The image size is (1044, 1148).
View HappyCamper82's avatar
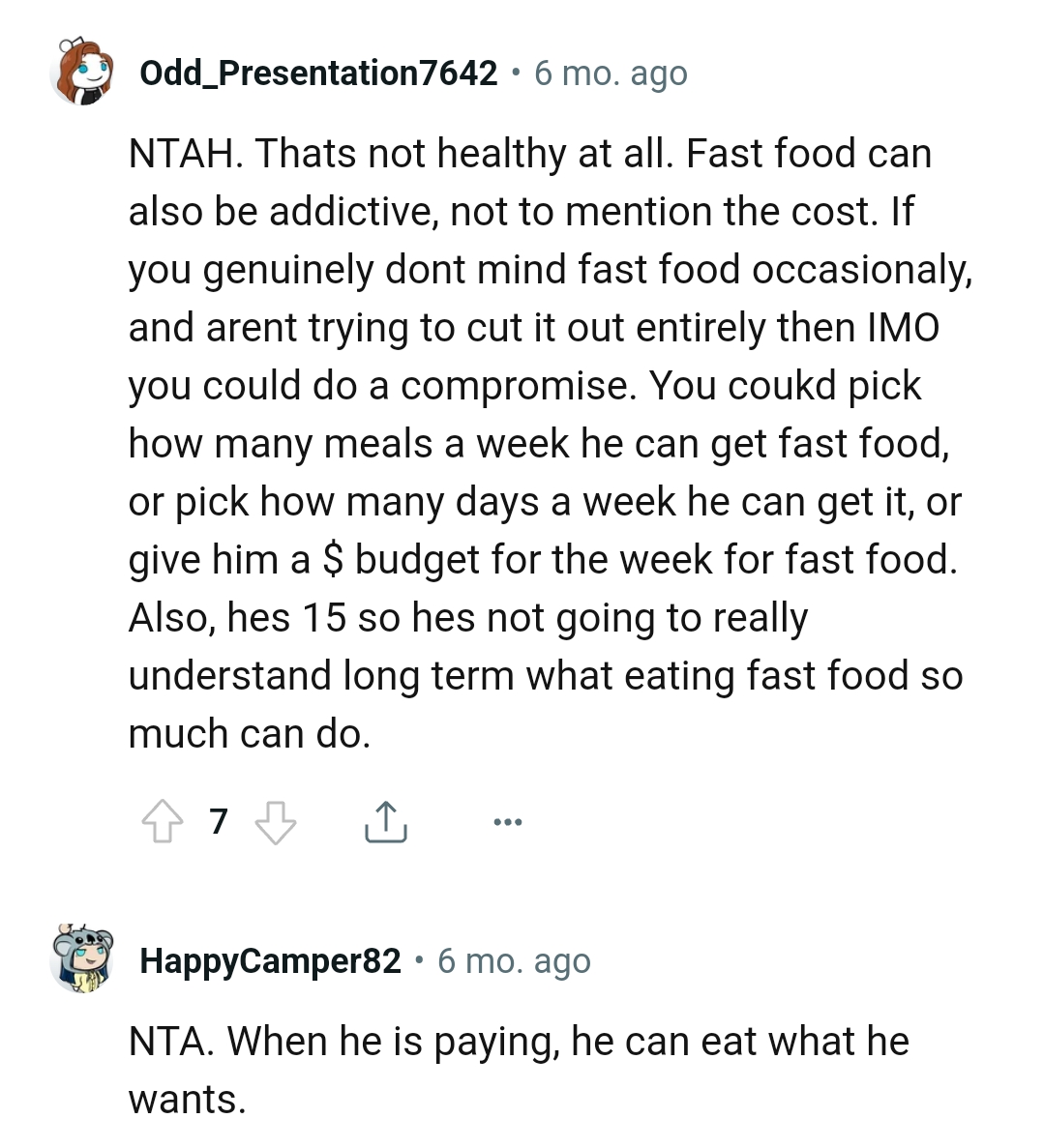[x=82, y=958]
